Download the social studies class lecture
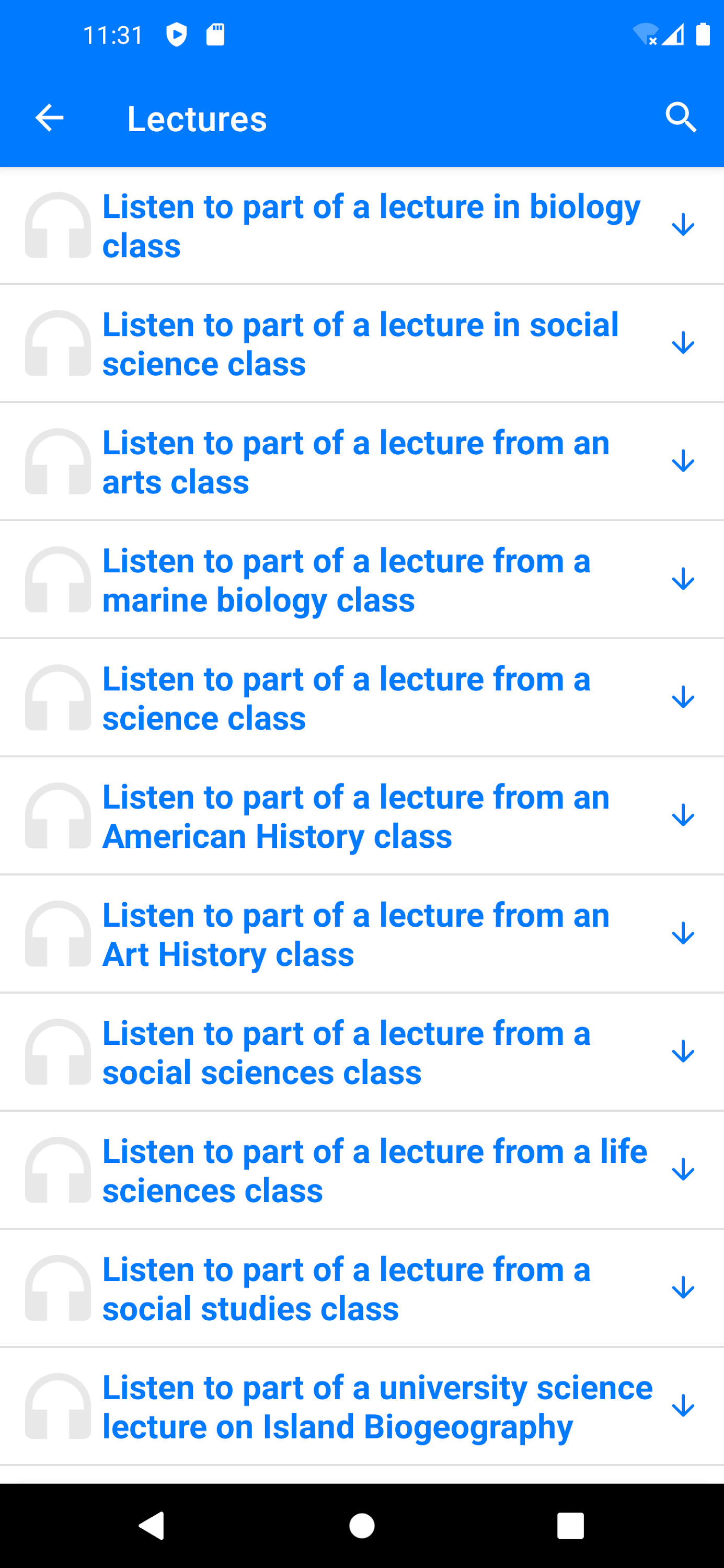Screen dimensions: 724x1568 point(683,1288)
